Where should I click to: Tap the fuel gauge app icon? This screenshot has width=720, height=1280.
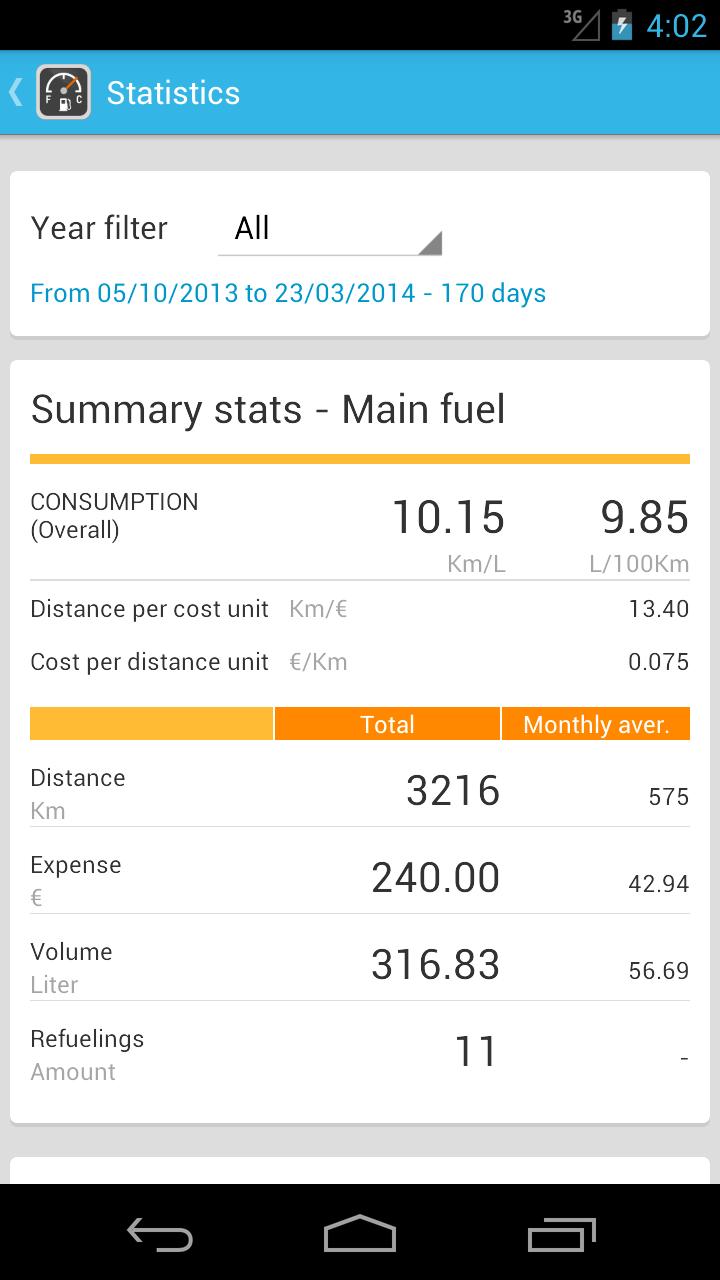(62, 91)
